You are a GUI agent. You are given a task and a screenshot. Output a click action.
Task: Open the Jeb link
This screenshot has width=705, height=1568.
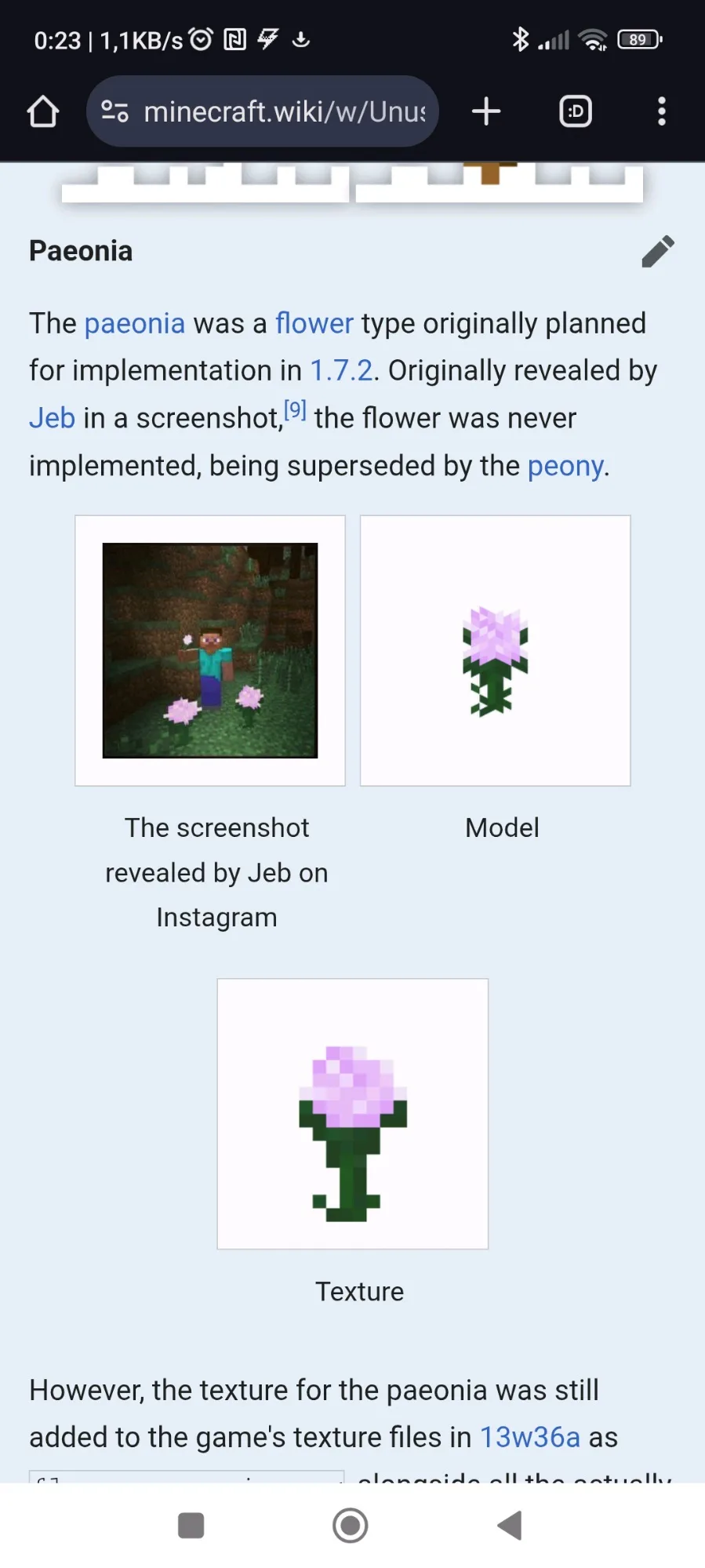52,418
